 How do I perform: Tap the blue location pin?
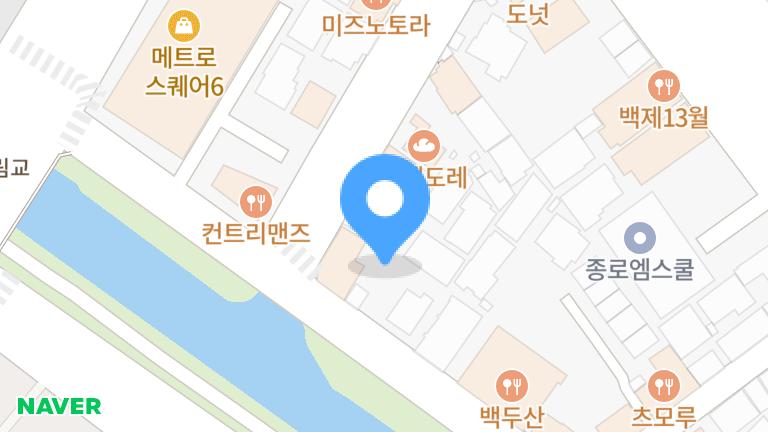coord(384,202)
